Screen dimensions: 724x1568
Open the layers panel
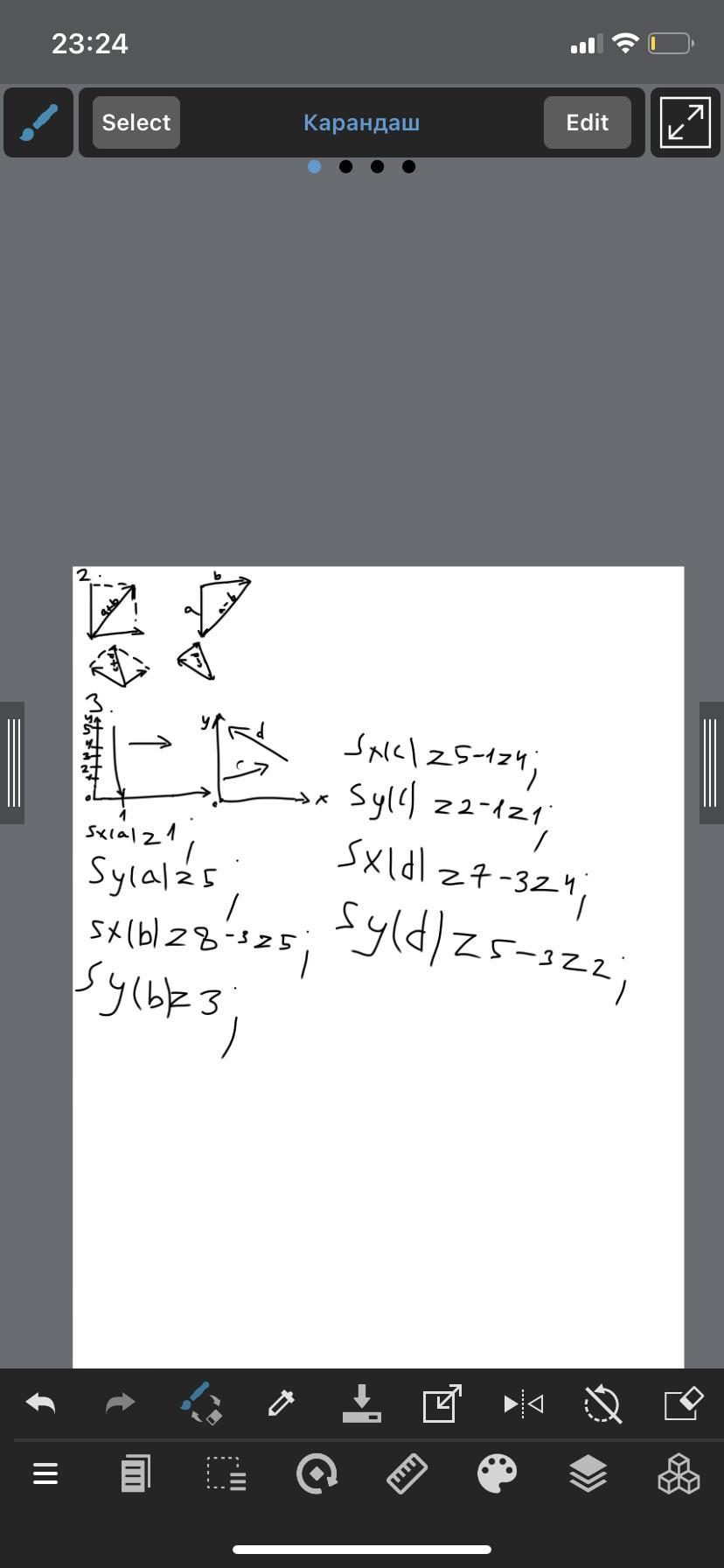(588, 1473)
